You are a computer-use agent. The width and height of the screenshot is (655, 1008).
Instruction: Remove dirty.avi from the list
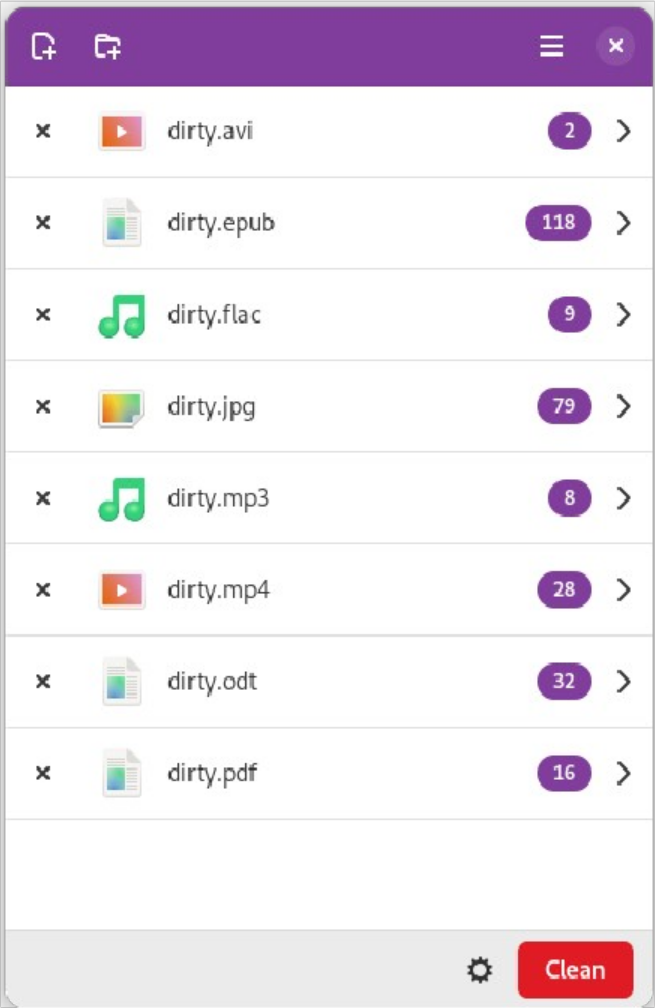coord(43,131)
